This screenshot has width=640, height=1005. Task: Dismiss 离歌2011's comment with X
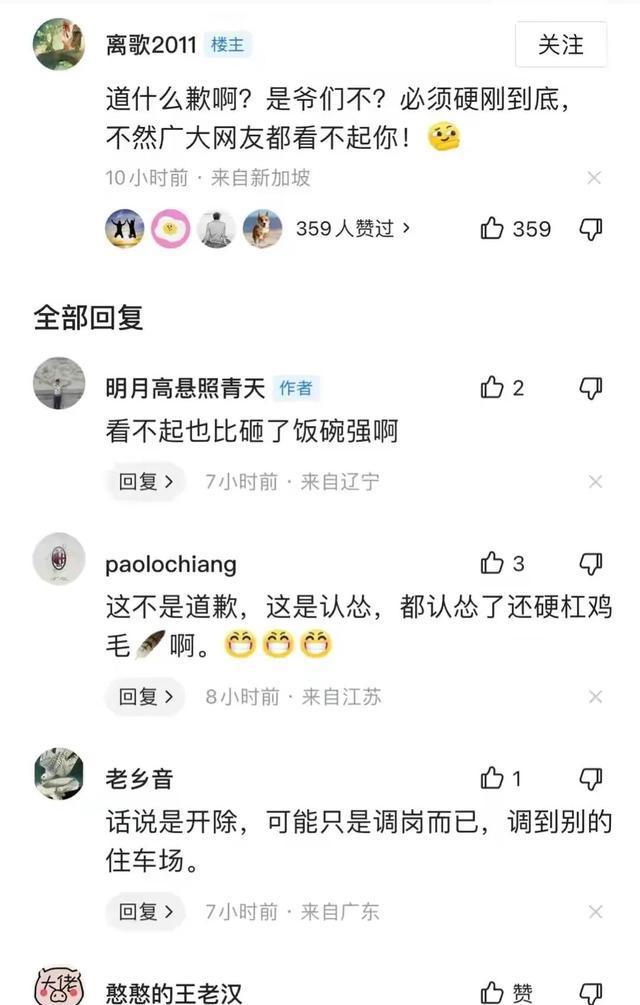point(594,178)
